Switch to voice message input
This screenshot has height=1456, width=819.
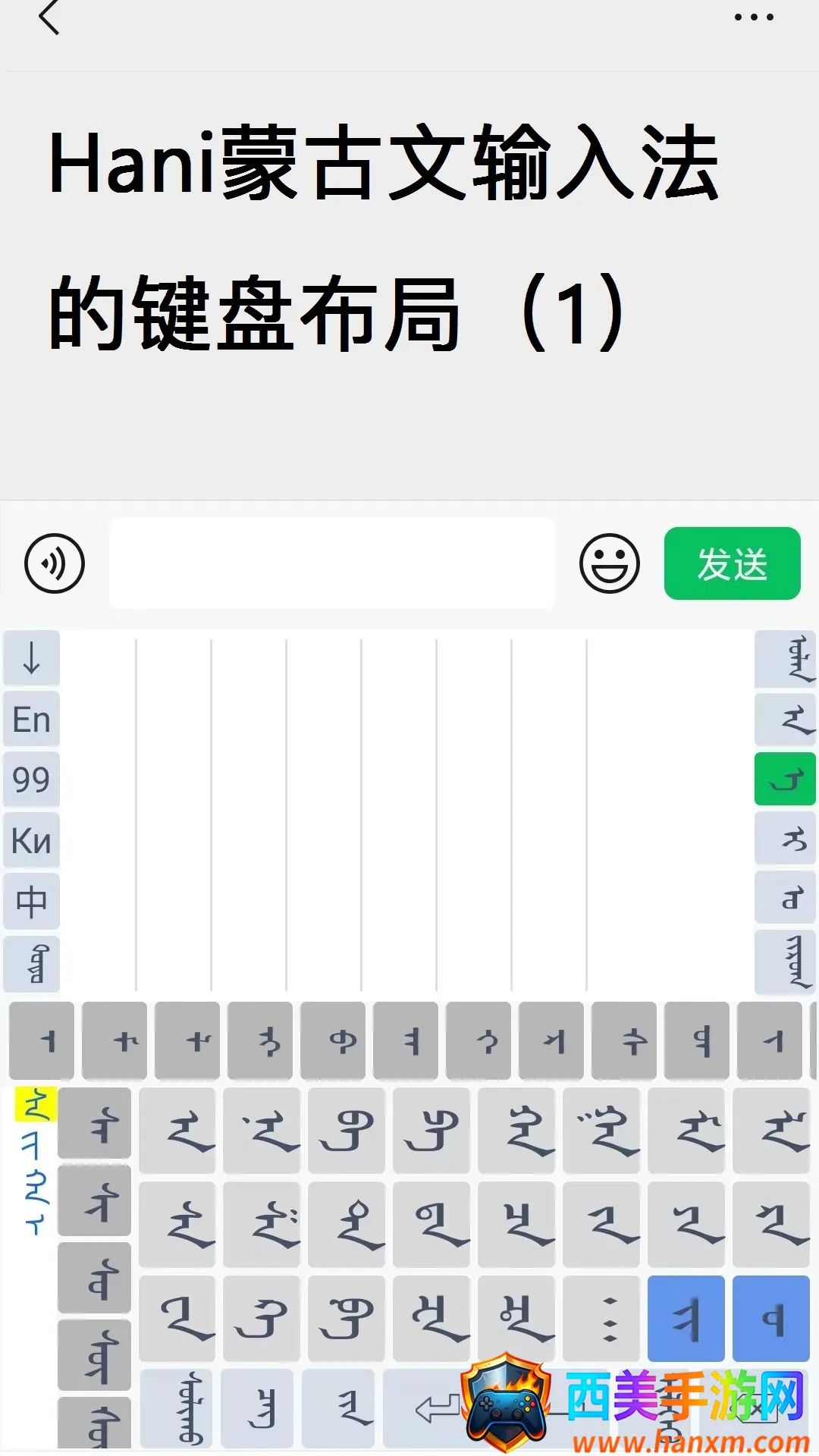[x=55, y=563]
